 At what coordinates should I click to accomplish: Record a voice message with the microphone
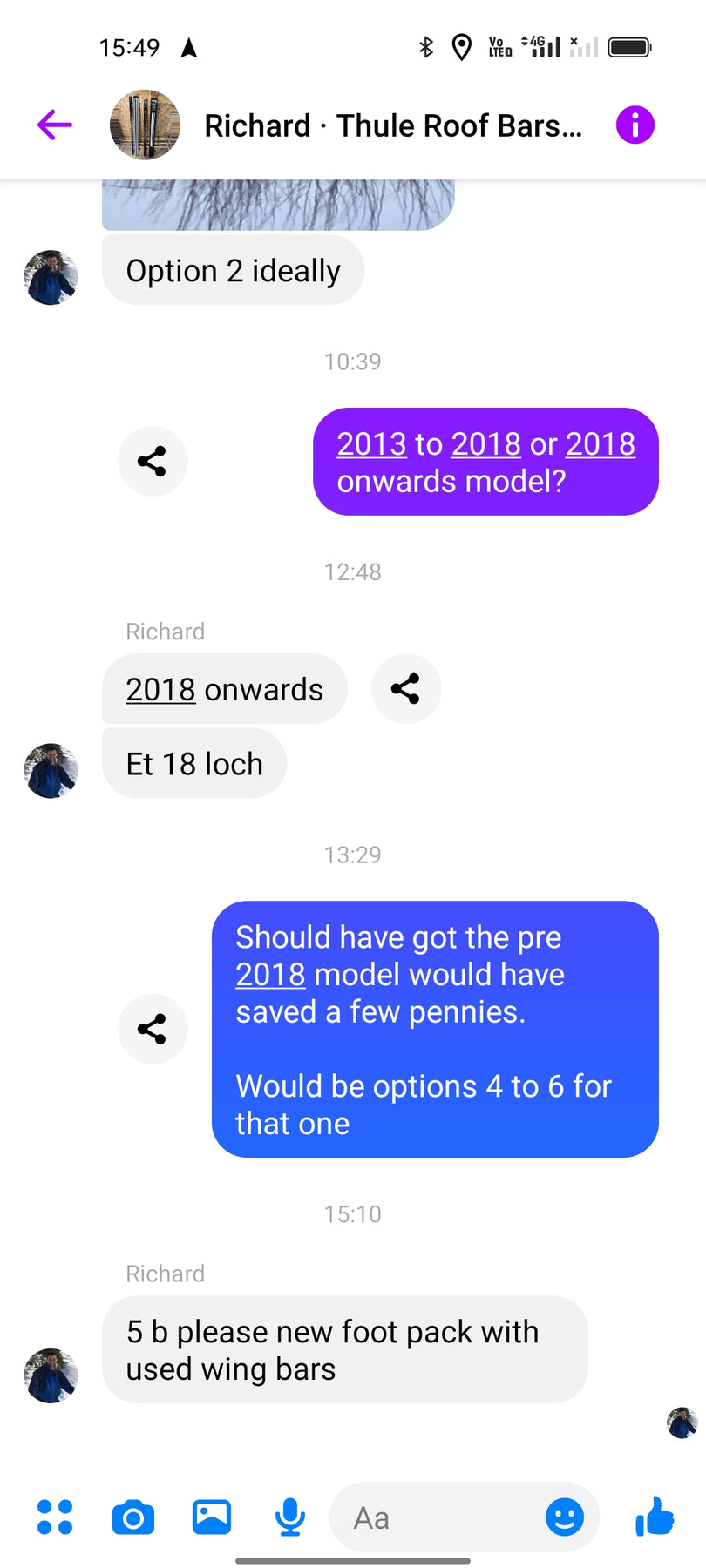289,1517
